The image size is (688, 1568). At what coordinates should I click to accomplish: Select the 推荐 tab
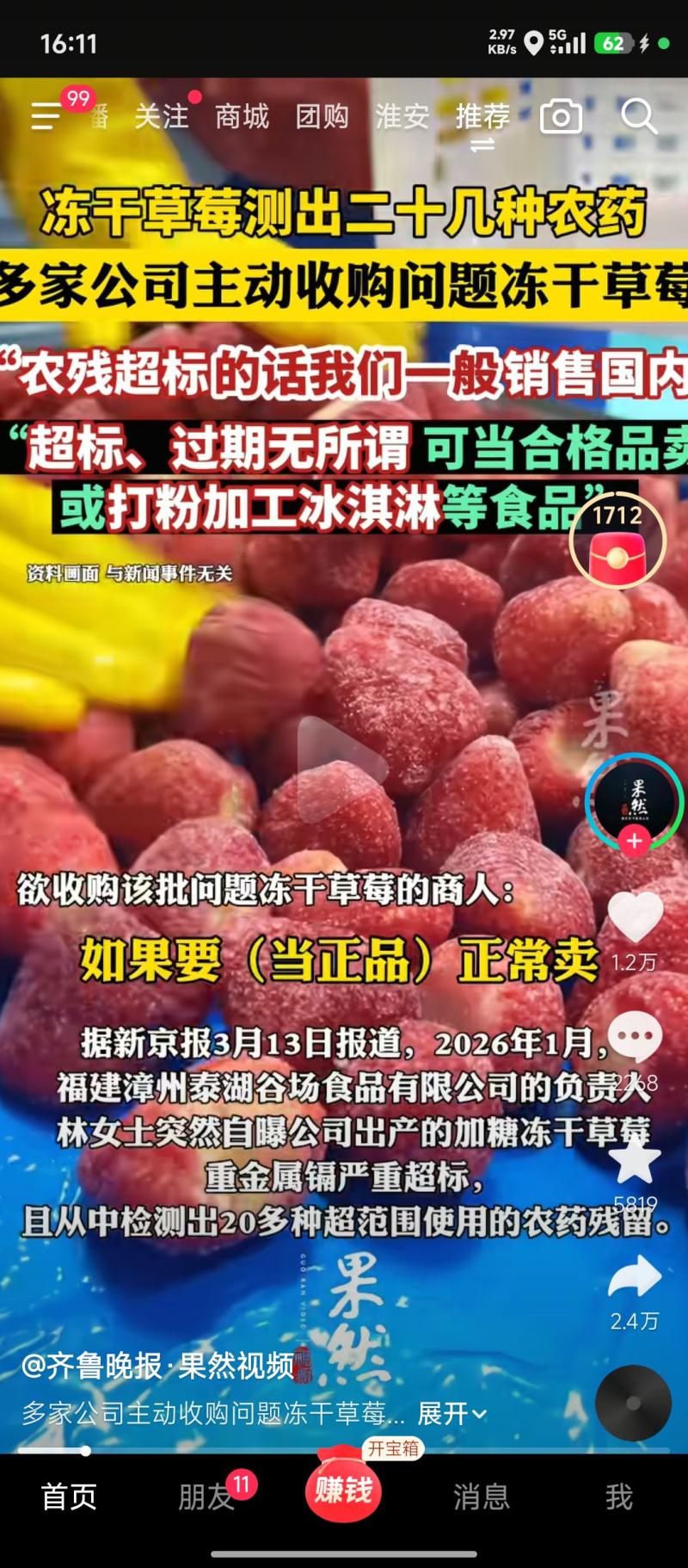482,116
